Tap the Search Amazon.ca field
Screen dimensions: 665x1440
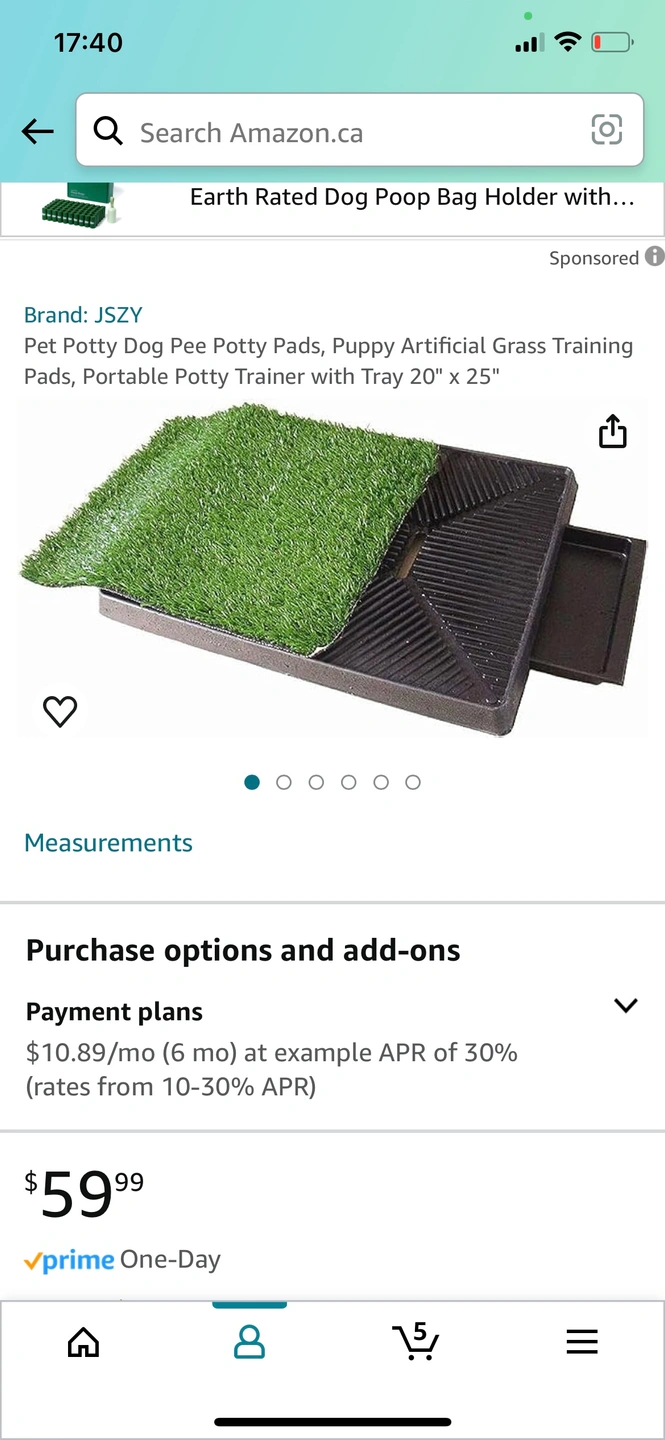click(x=340, y=133)
